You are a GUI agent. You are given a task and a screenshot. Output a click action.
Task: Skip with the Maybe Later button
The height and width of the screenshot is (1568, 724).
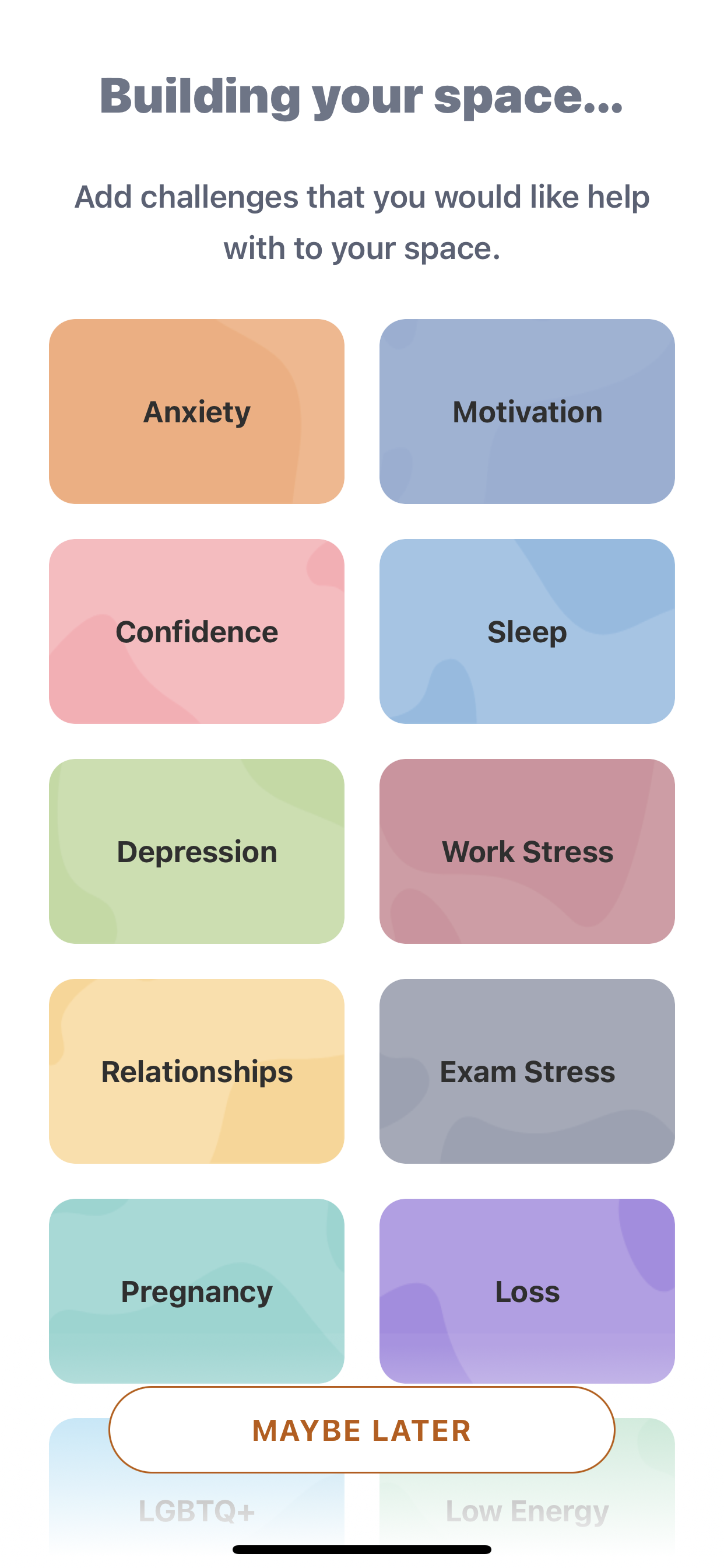pyautogui.click(x=362, y=1430)
